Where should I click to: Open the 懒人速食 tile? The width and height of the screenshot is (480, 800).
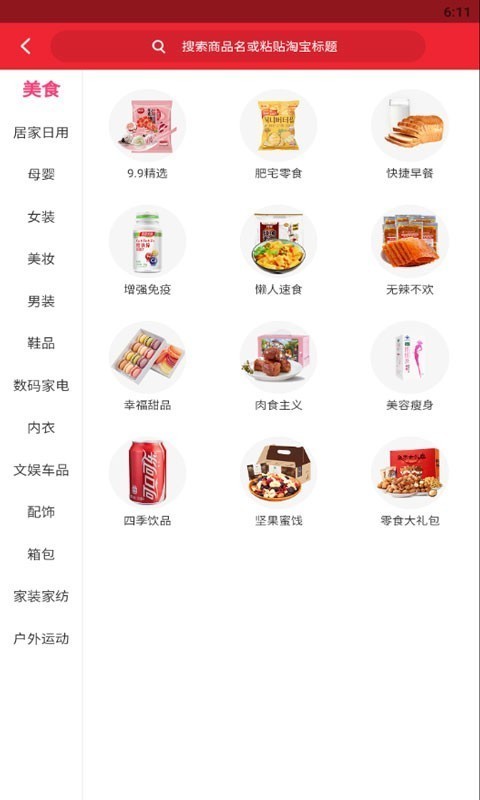click(x=279, y=251)
